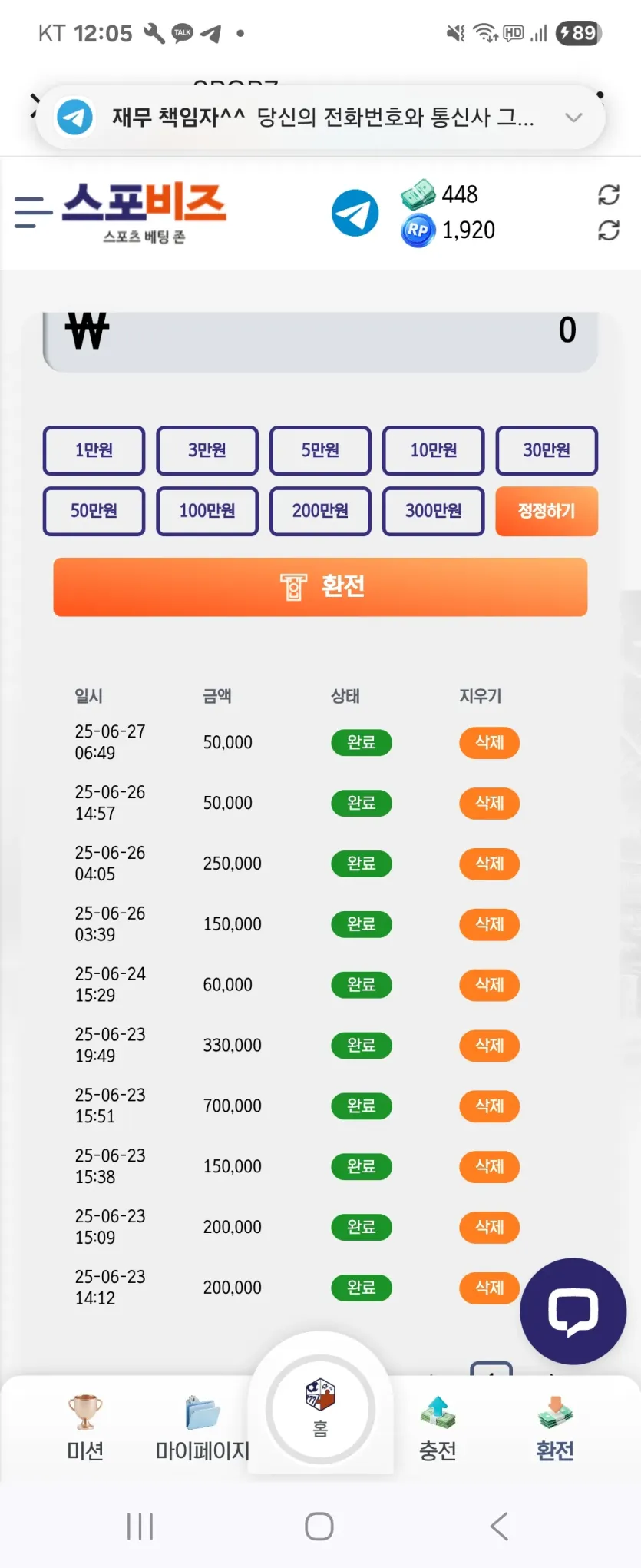Viewport: 641px width, 1568px height.
Task: Refresh the cash balance of 448
Action: click(609, 195)
